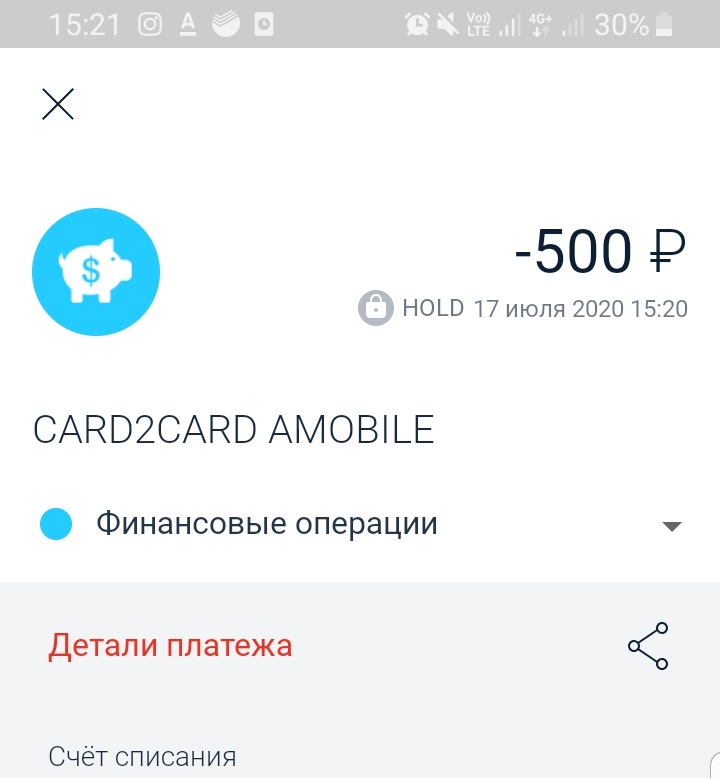
Task: Close the transaction details screen
Action: [58, 104]
